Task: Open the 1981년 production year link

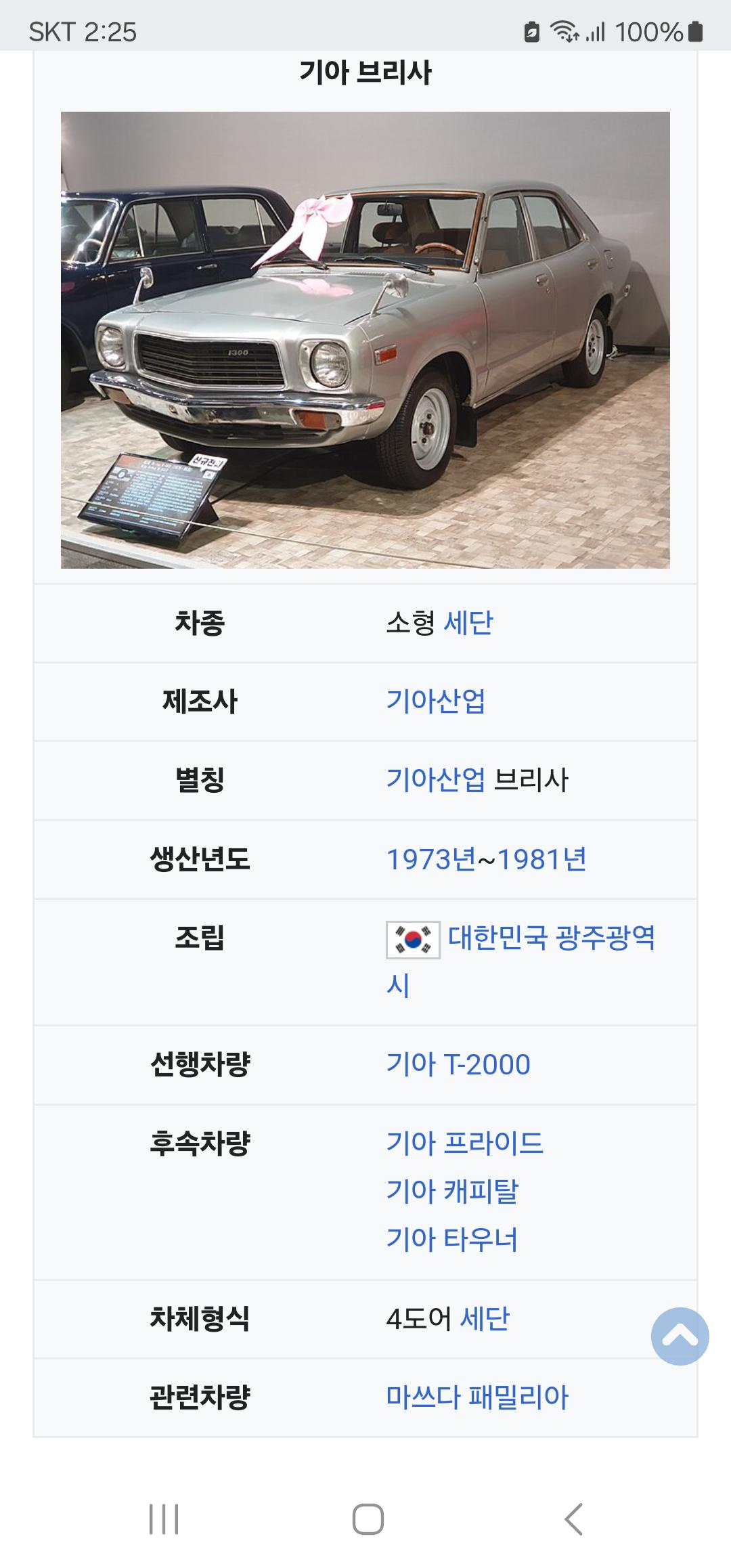Action: click(542, 860)
